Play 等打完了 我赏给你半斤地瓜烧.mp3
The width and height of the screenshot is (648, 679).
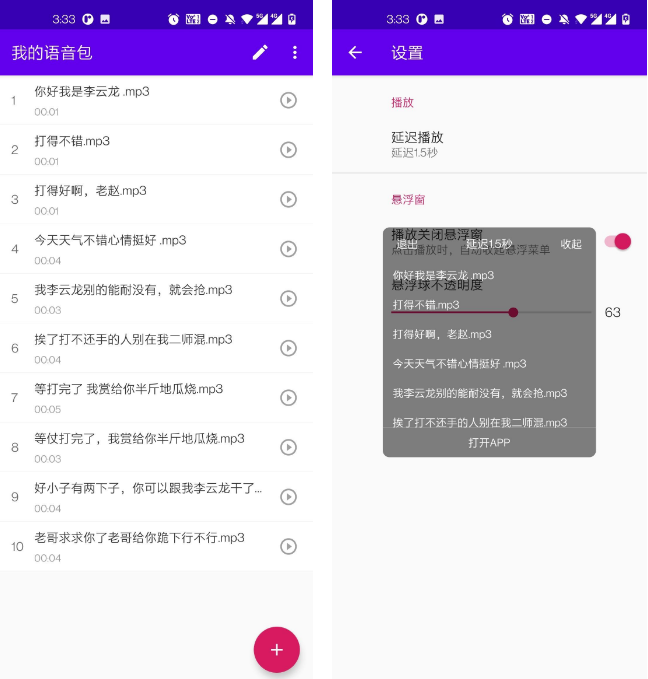[x=288, y=398]
